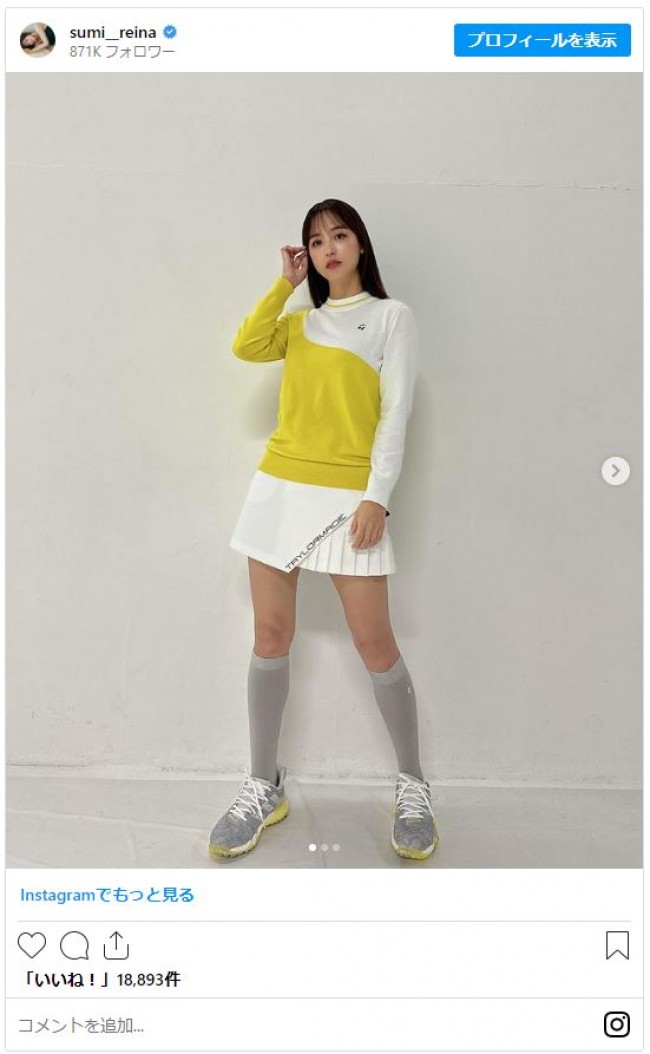Tap the プロフィールを表示 button
The height and width of the screenshot is (1054, 650).
pos(542,40)
